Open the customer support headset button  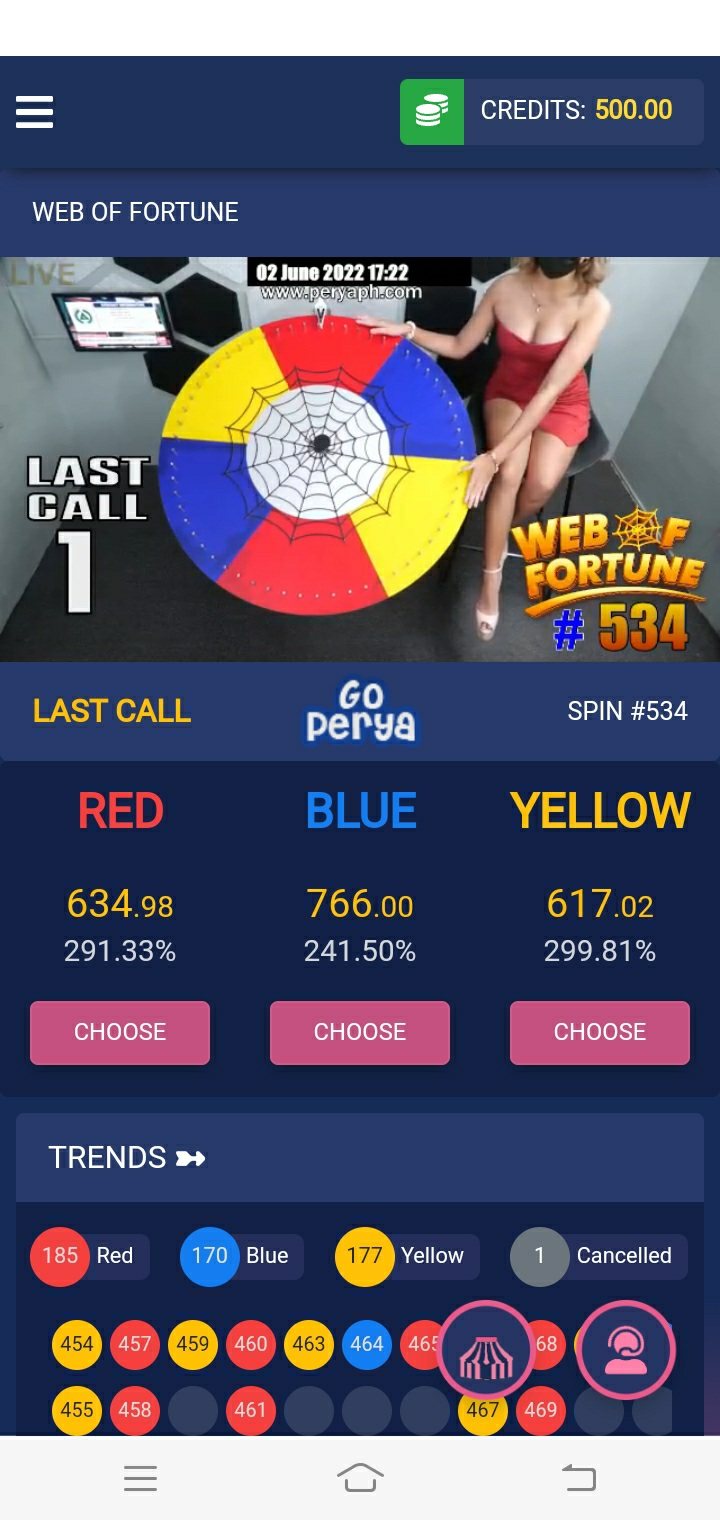tap(626, 1351)
